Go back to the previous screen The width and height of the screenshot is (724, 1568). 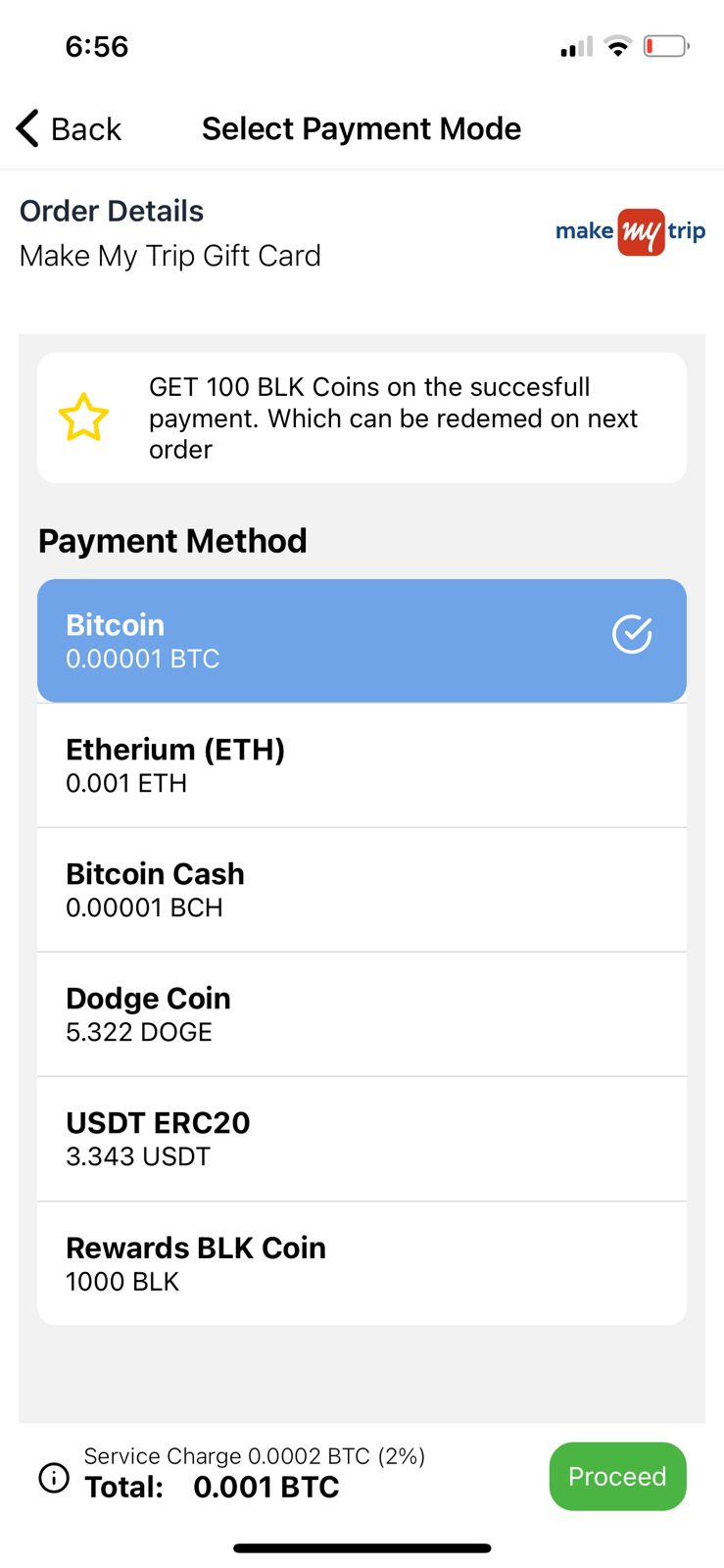pos(69,128)
